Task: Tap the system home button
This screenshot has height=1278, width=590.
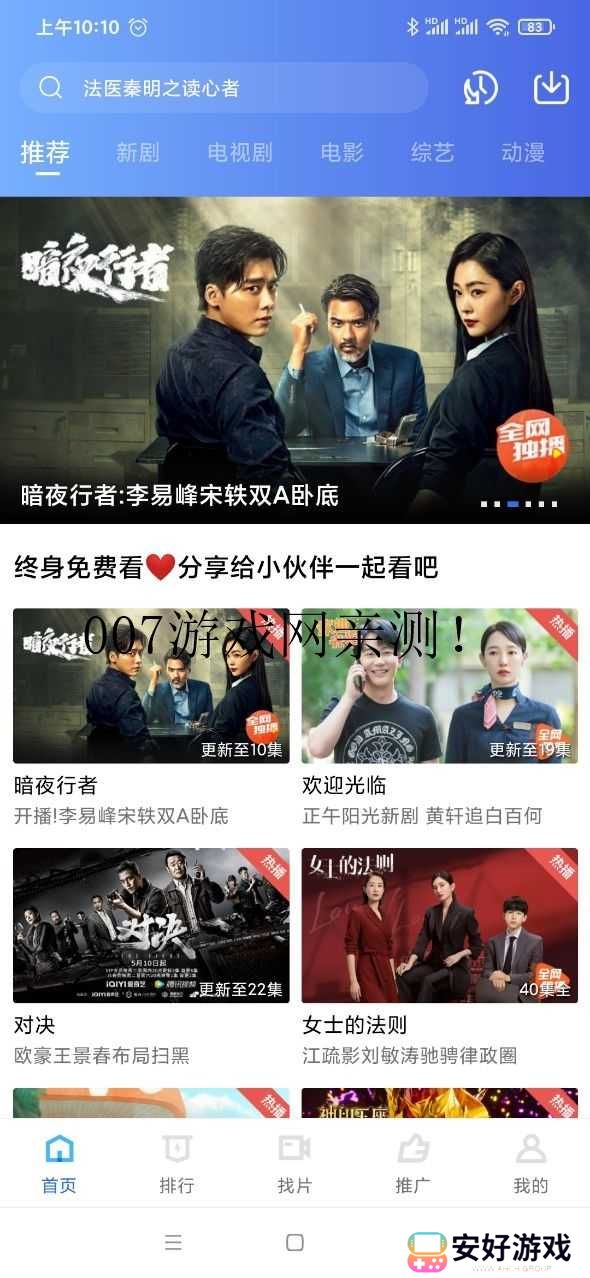Action: (x=295, y=1242)
